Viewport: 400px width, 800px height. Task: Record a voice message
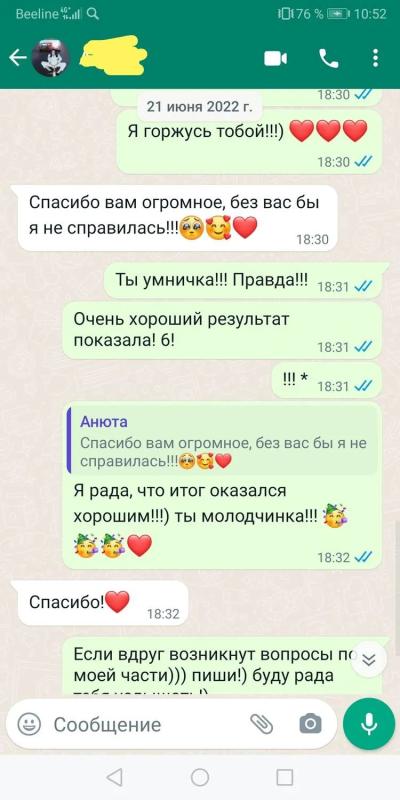(x=369, y=723)
